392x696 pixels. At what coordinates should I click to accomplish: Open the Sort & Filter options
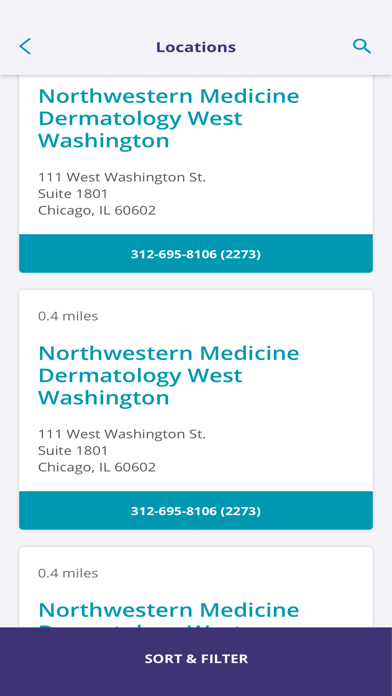pyautogui.click(x=196, y=658)
